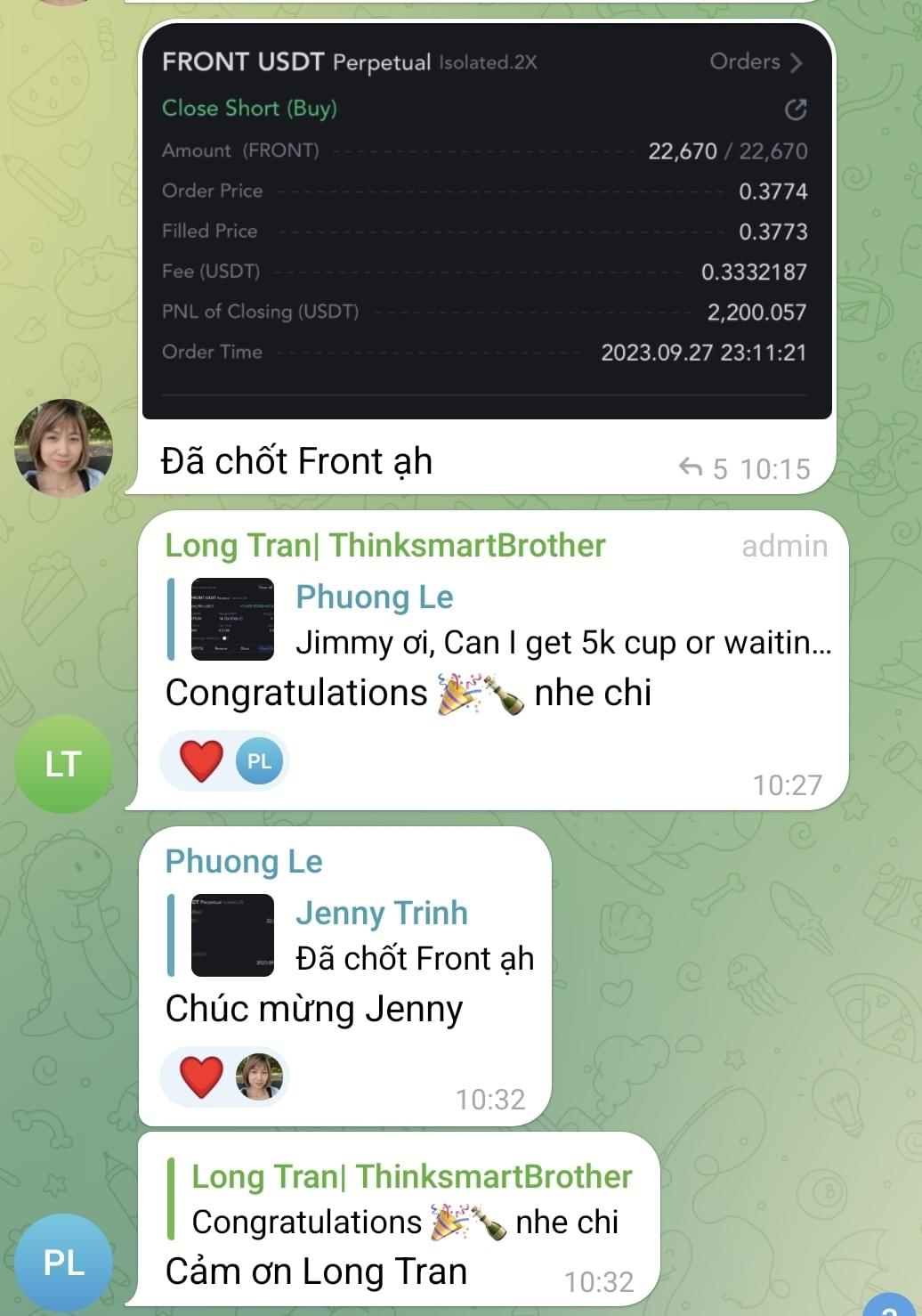This screenshot has height=1316, width=922.
Task: Tap heart reaction on Congratulations message
Action: point(203,761)
